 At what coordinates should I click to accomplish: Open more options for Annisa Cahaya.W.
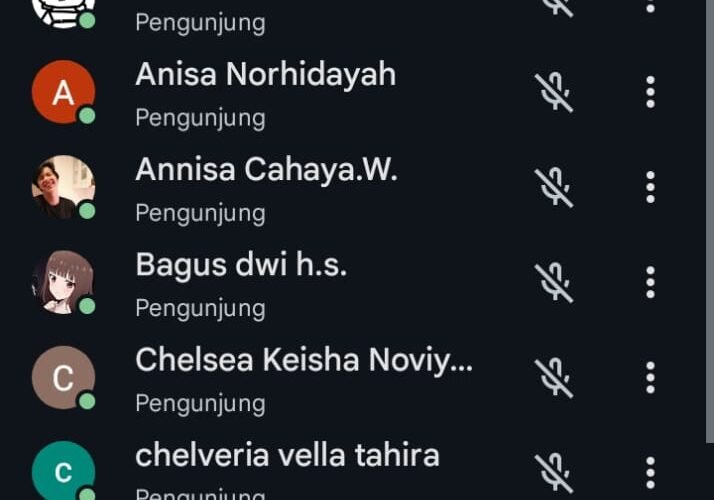click(650, 187)
